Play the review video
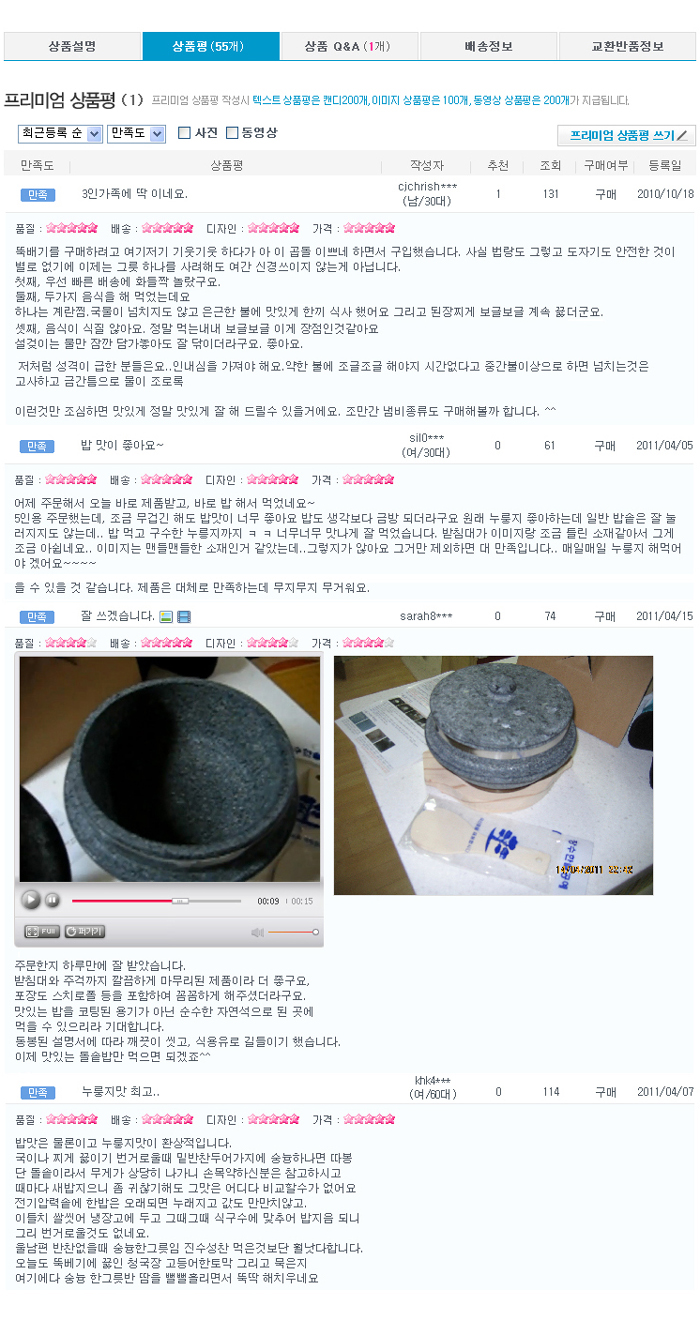 (31, 900)
